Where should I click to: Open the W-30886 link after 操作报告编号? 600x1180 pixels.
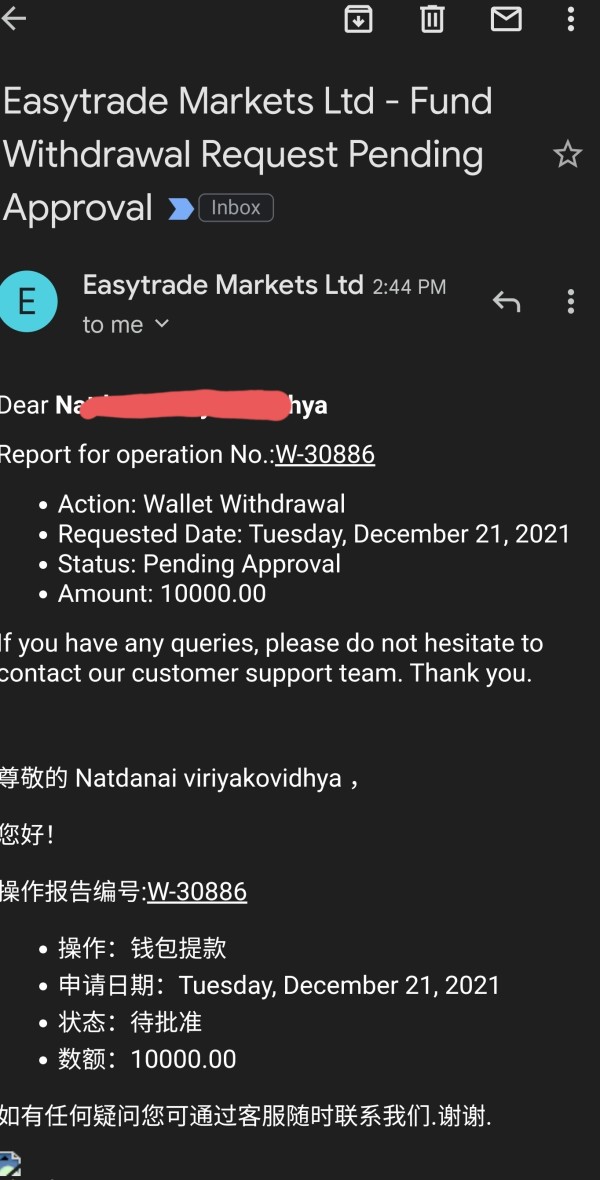(x=196, y=892)
